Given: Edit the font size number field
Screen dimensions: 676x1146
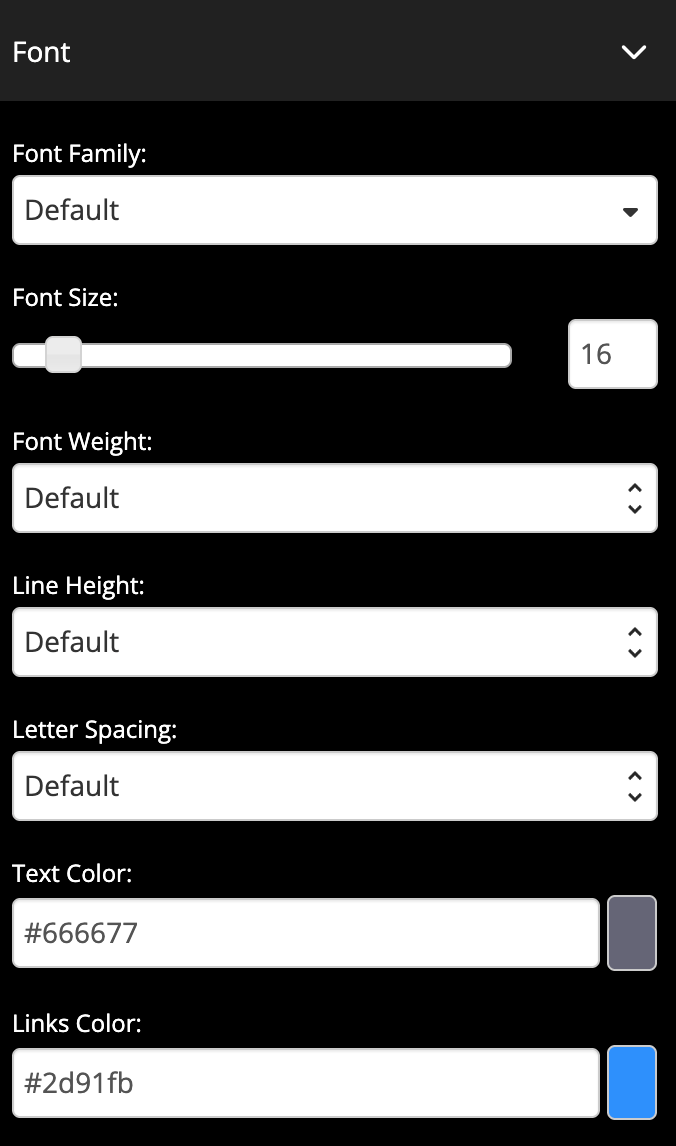Looking at the screenshot, I should tap(612, 354).
